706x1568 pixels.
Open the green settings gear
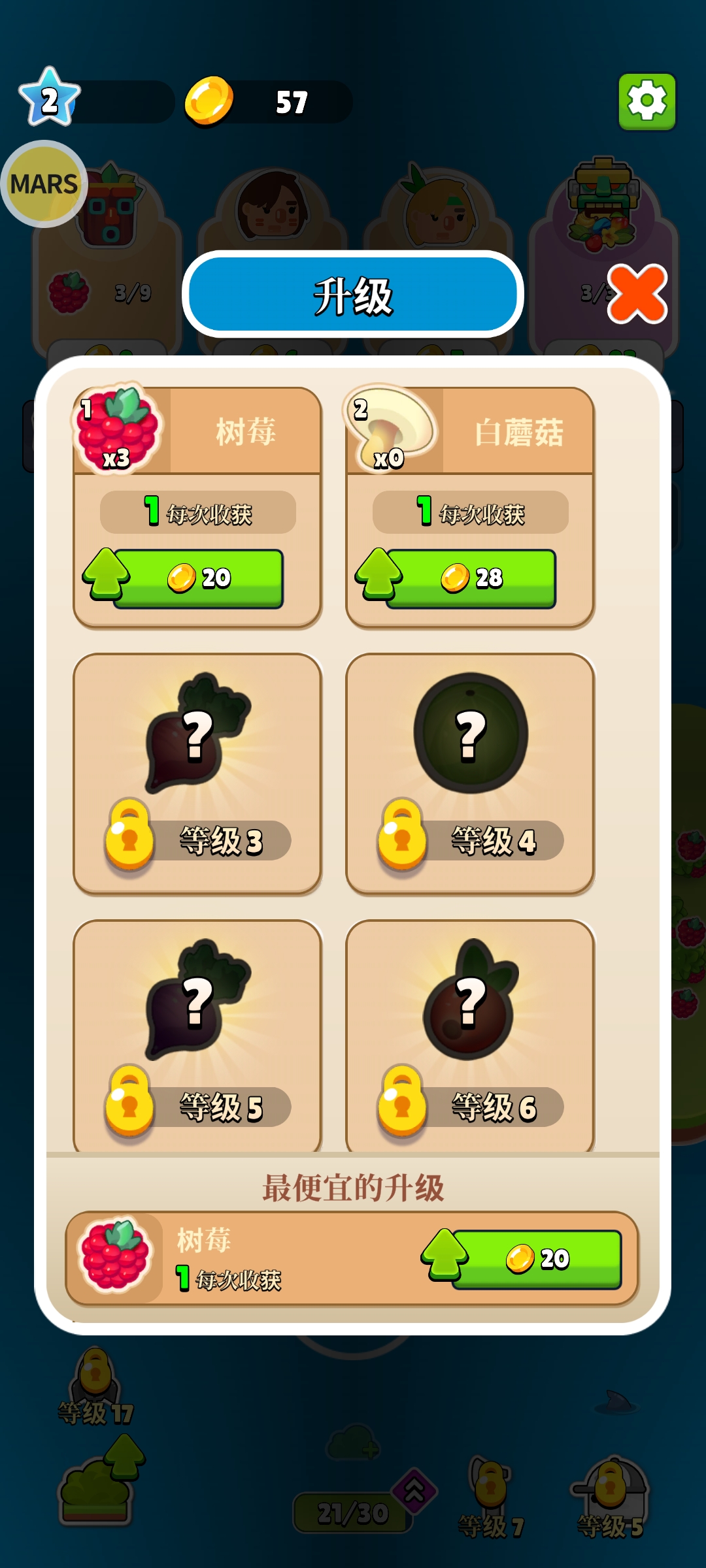[647, 101]
